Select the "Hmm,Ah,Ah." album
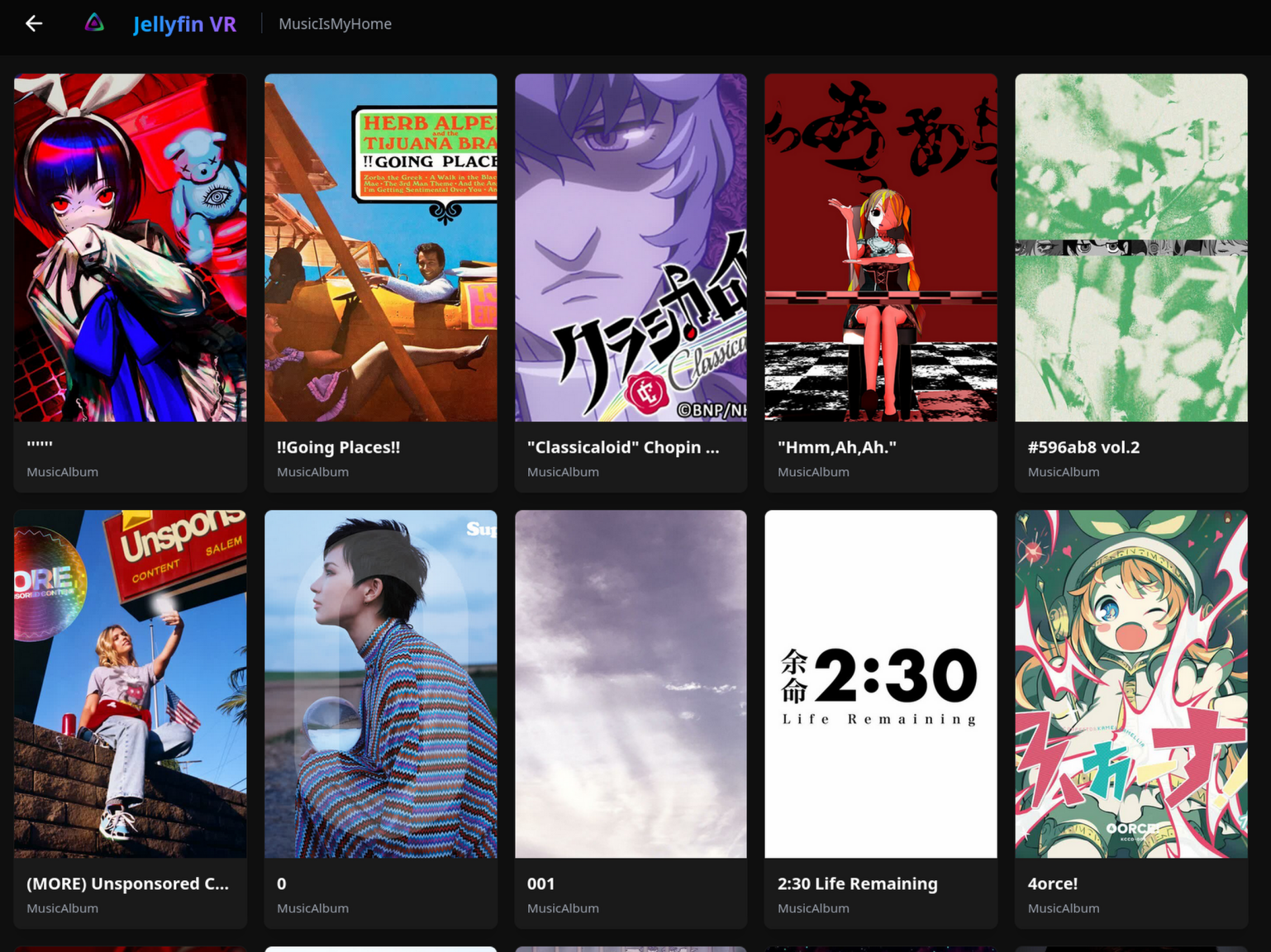The height and width of the screenshot is (952, 1271). 881,283
